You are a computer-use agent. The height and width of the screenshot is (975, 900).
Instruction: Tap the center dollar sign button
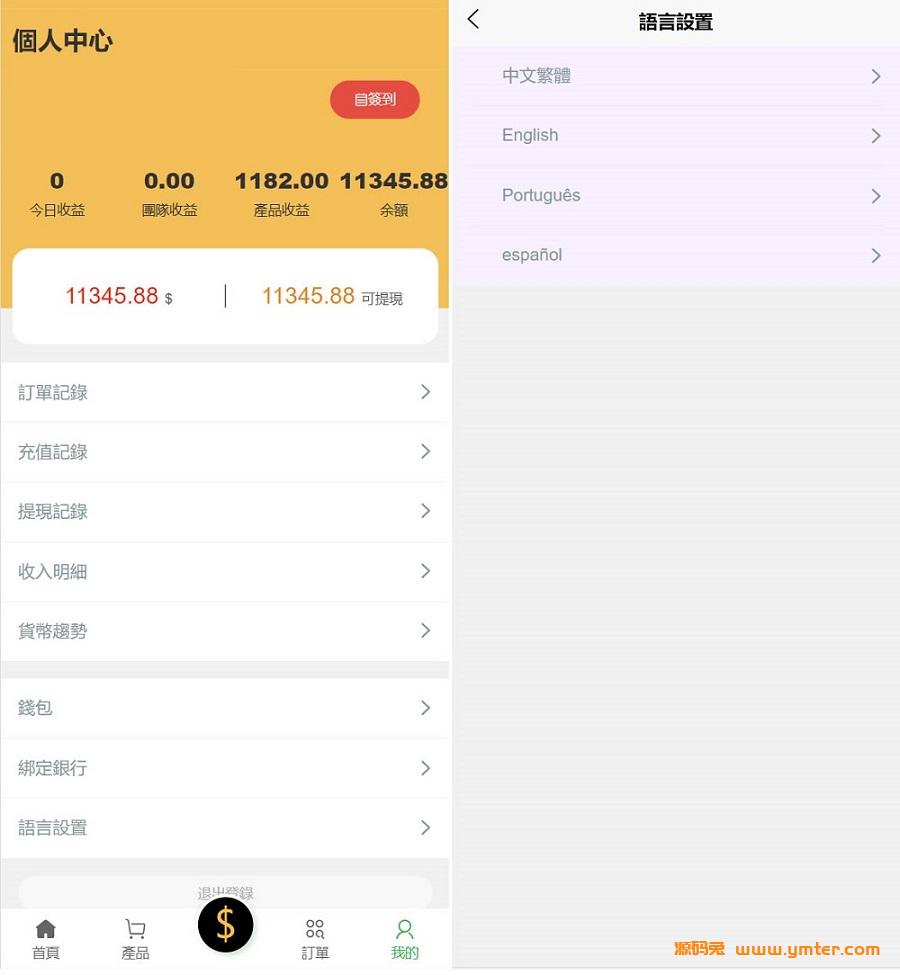click(x=225, y=925)
